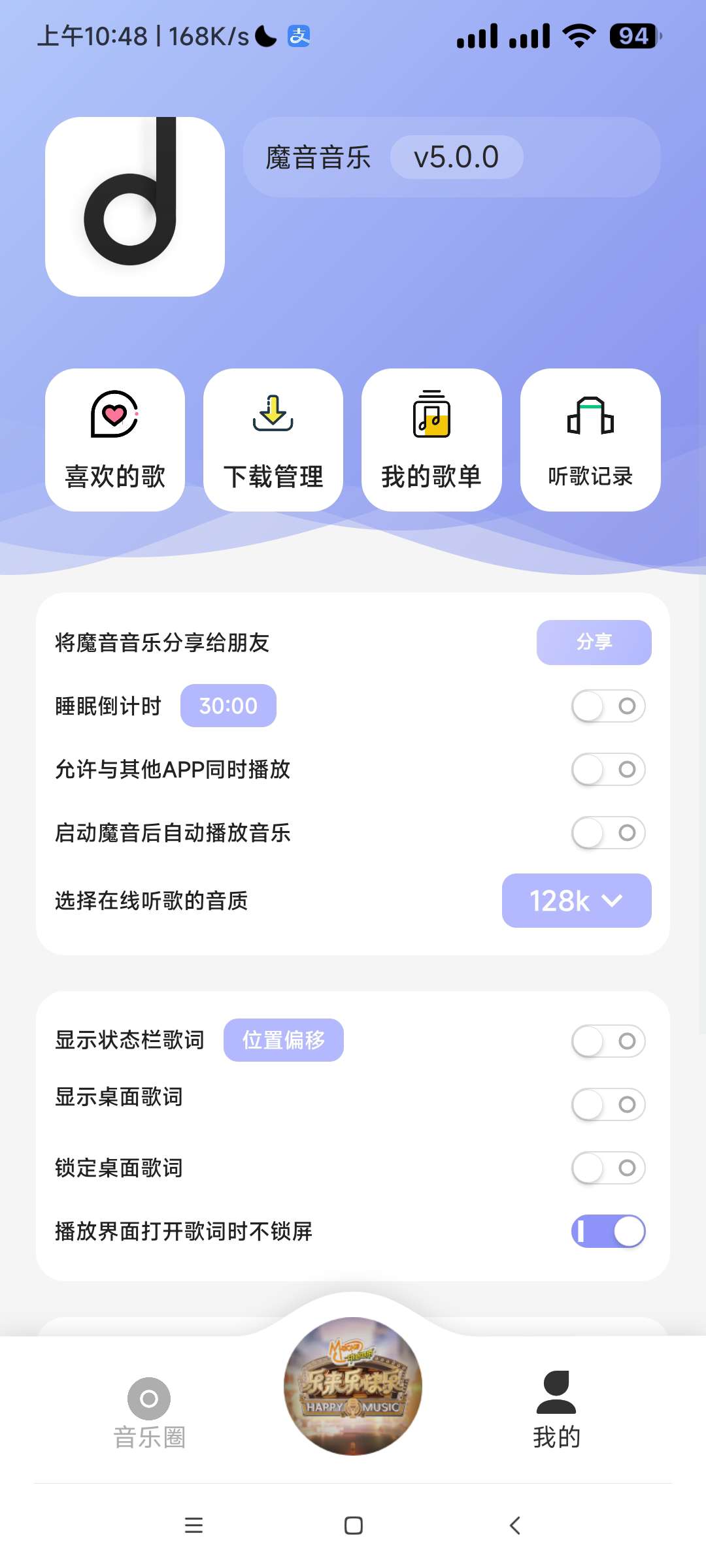Set sleep timer duration 30:00
The height and width of the screenshot is (1568, 706).
(x=228, y=706)
